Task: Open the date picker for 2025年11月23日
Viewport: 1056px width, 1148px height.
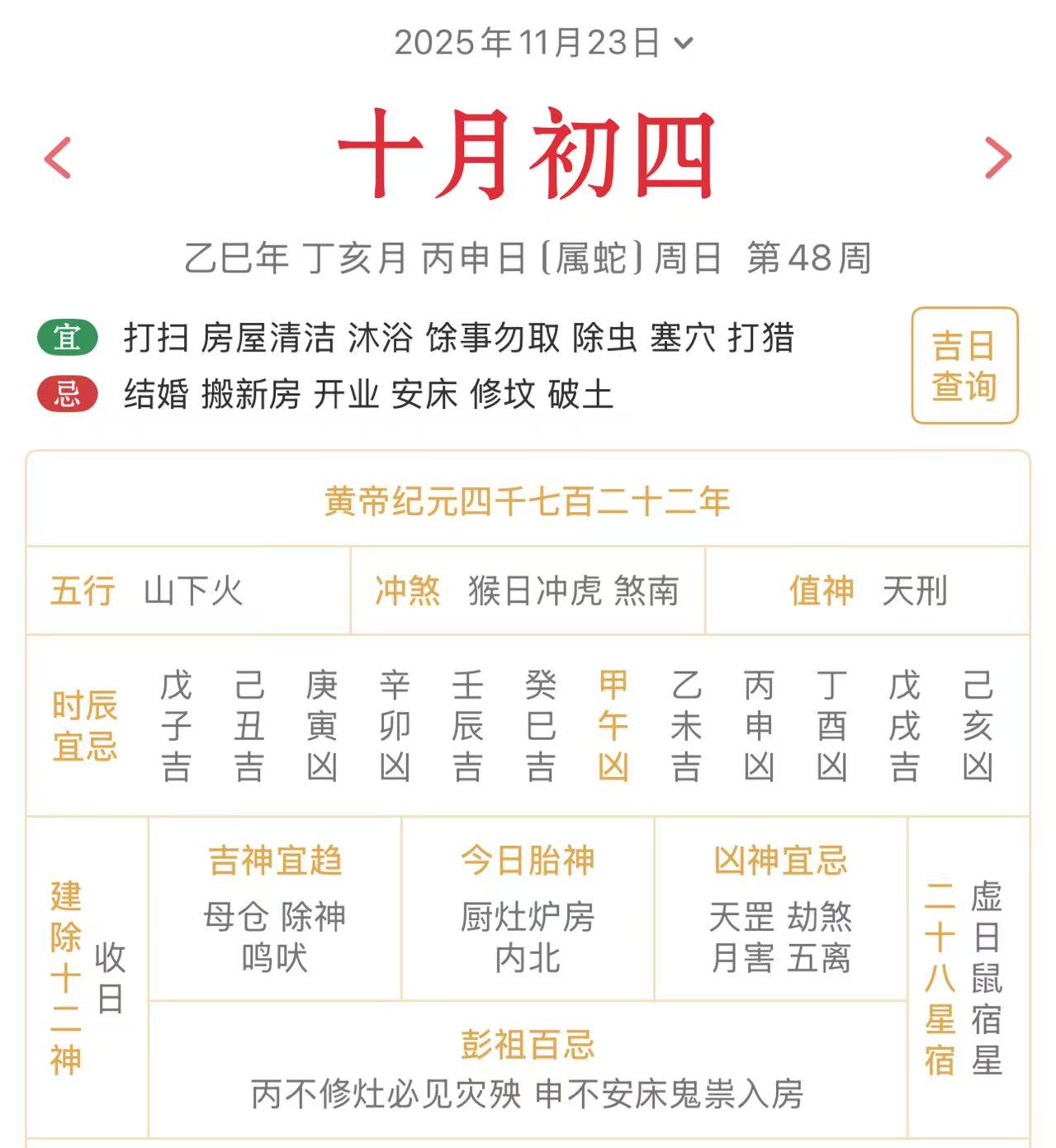Action: click(x=543, y=42)
